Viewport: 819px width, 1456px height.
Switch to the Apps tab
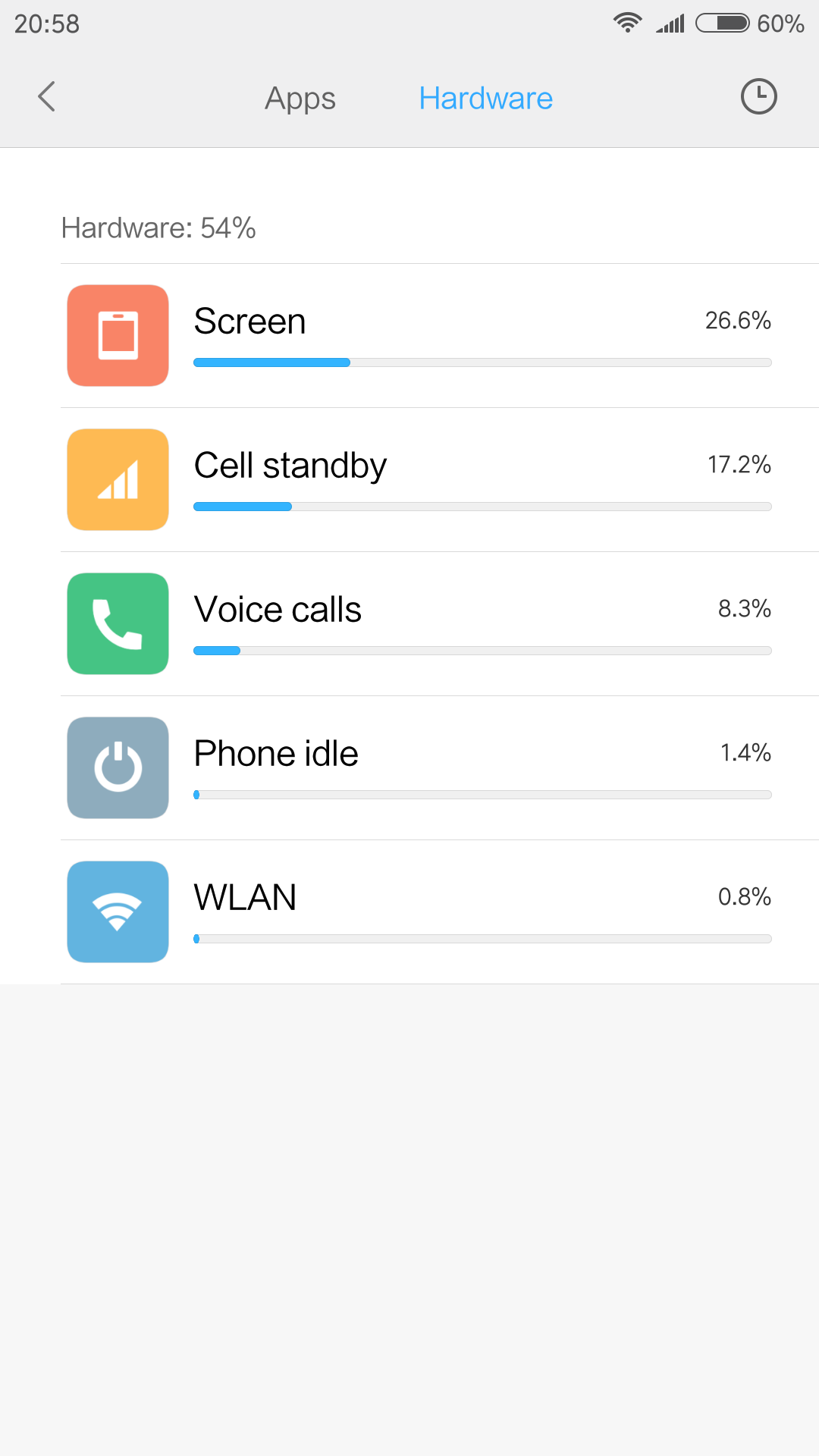coord(300,99)
